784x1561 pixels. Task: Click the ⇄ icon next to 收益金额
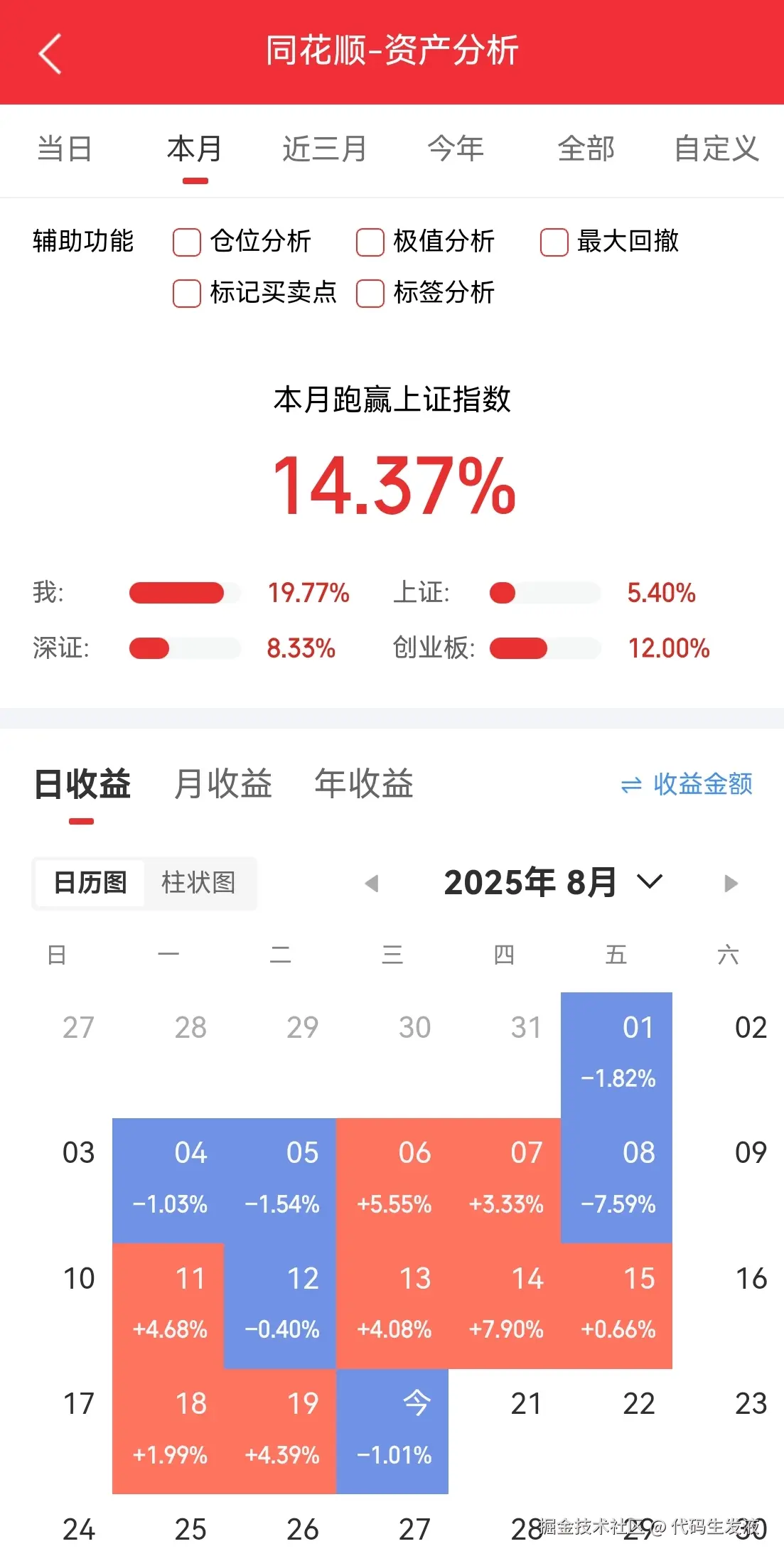coord(630,784)
